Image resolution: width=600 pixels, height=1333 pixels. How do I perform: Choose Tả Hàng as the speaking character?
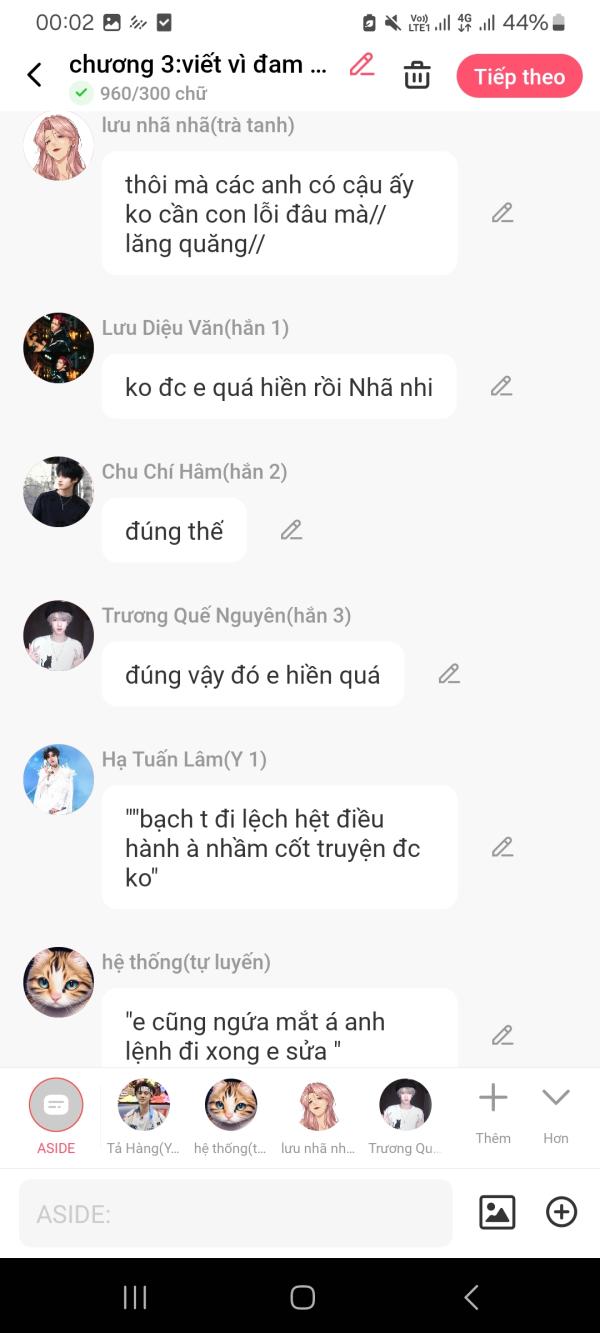tap(144, 1117)
